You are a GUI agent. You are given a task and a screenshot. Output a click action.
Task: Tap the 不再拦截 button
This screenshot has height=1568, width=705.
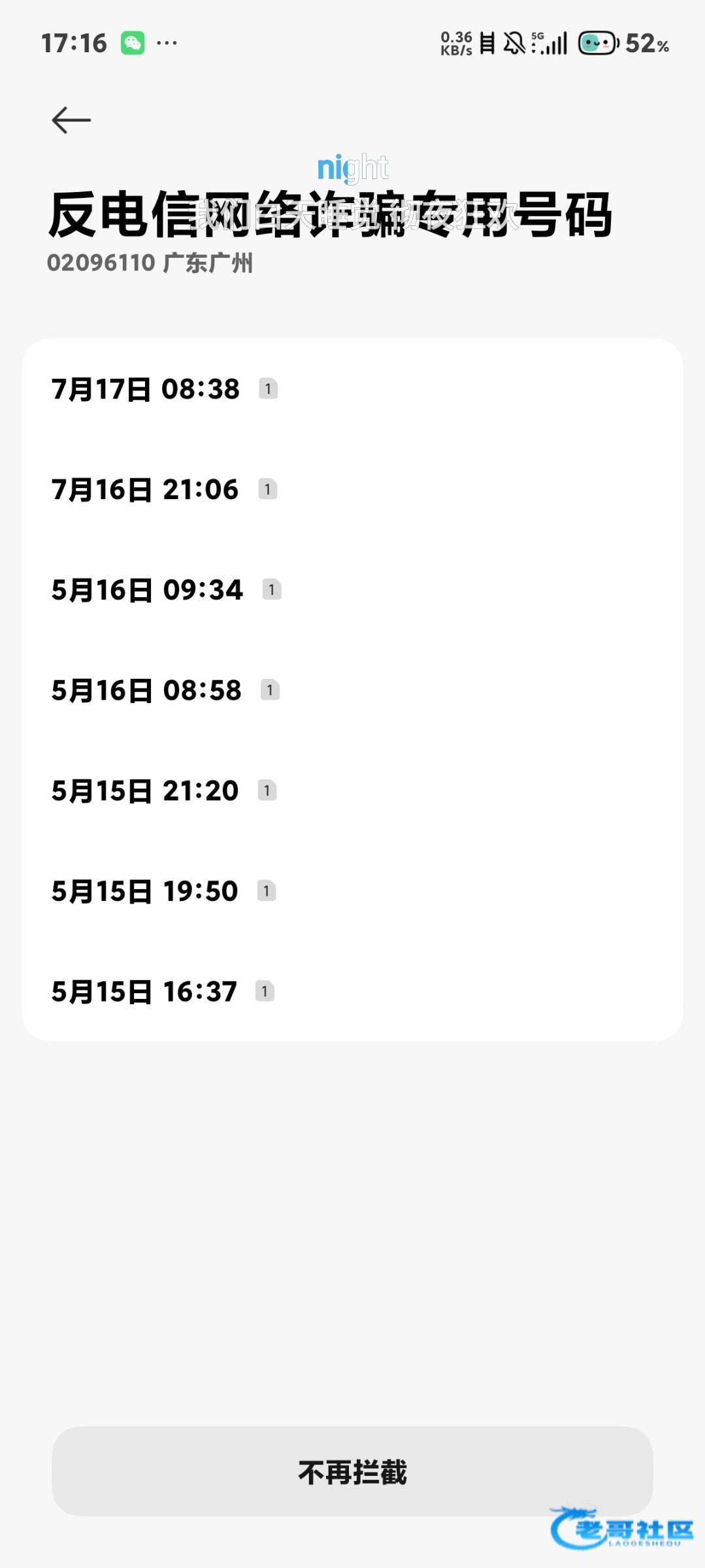pyautogui.click(x=352, y=1472)
